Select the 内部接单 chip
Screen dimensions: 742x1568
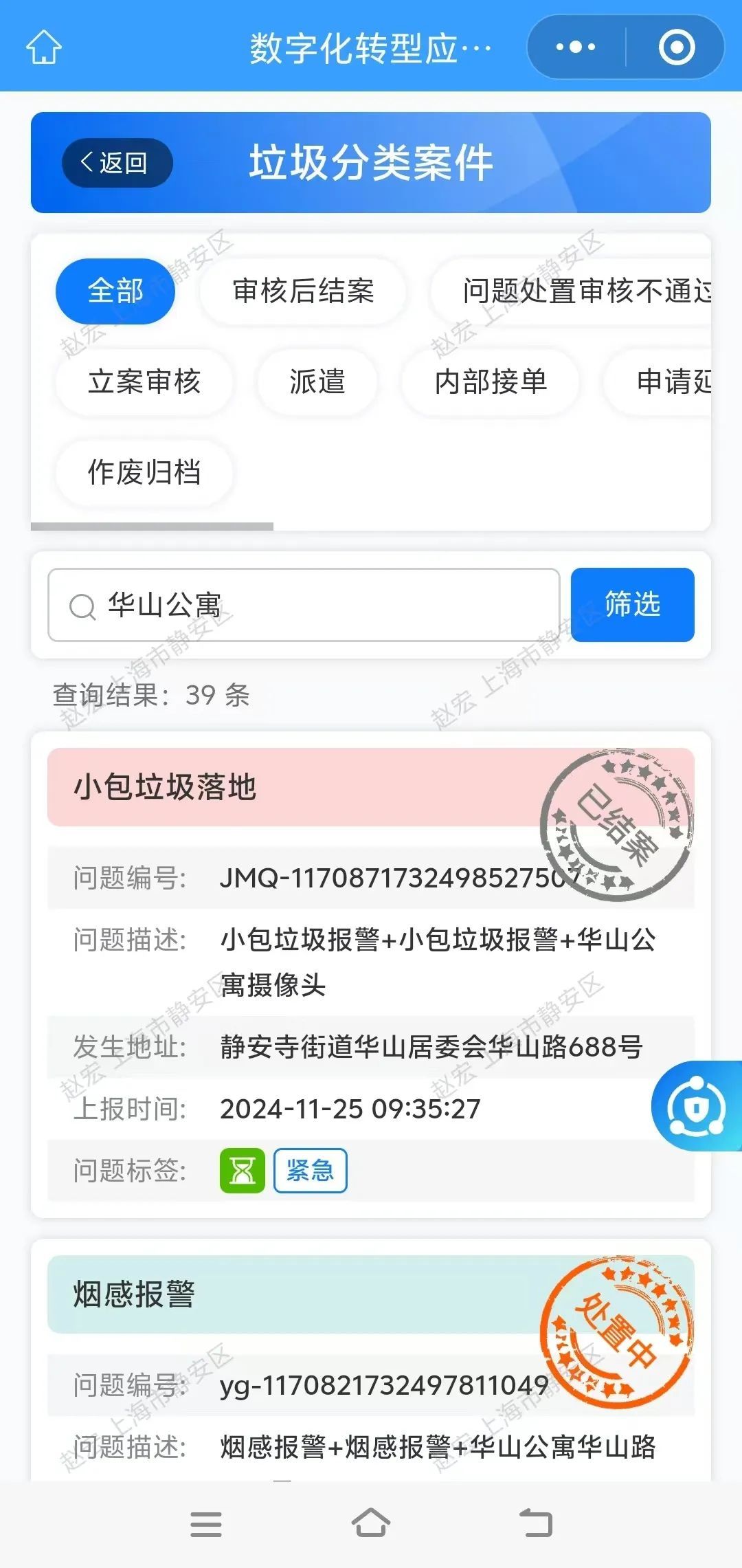coord(491,382)
